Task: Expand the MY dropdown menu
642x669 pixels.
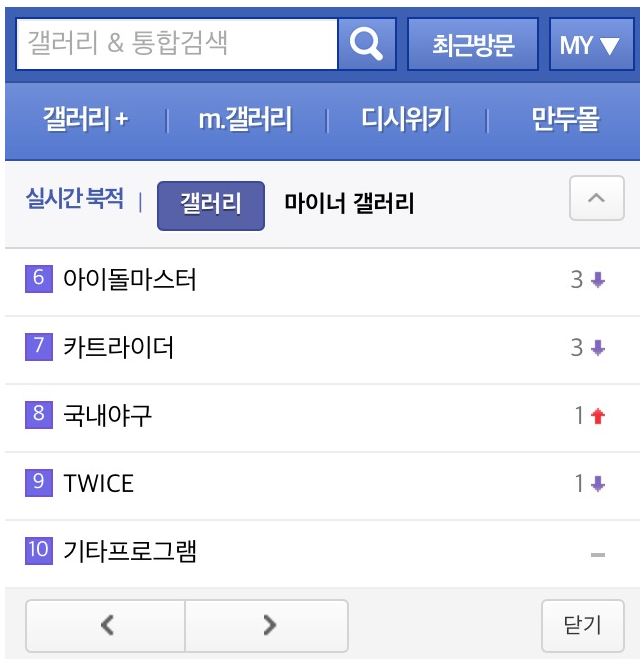Action: click(x=591, y=44)
